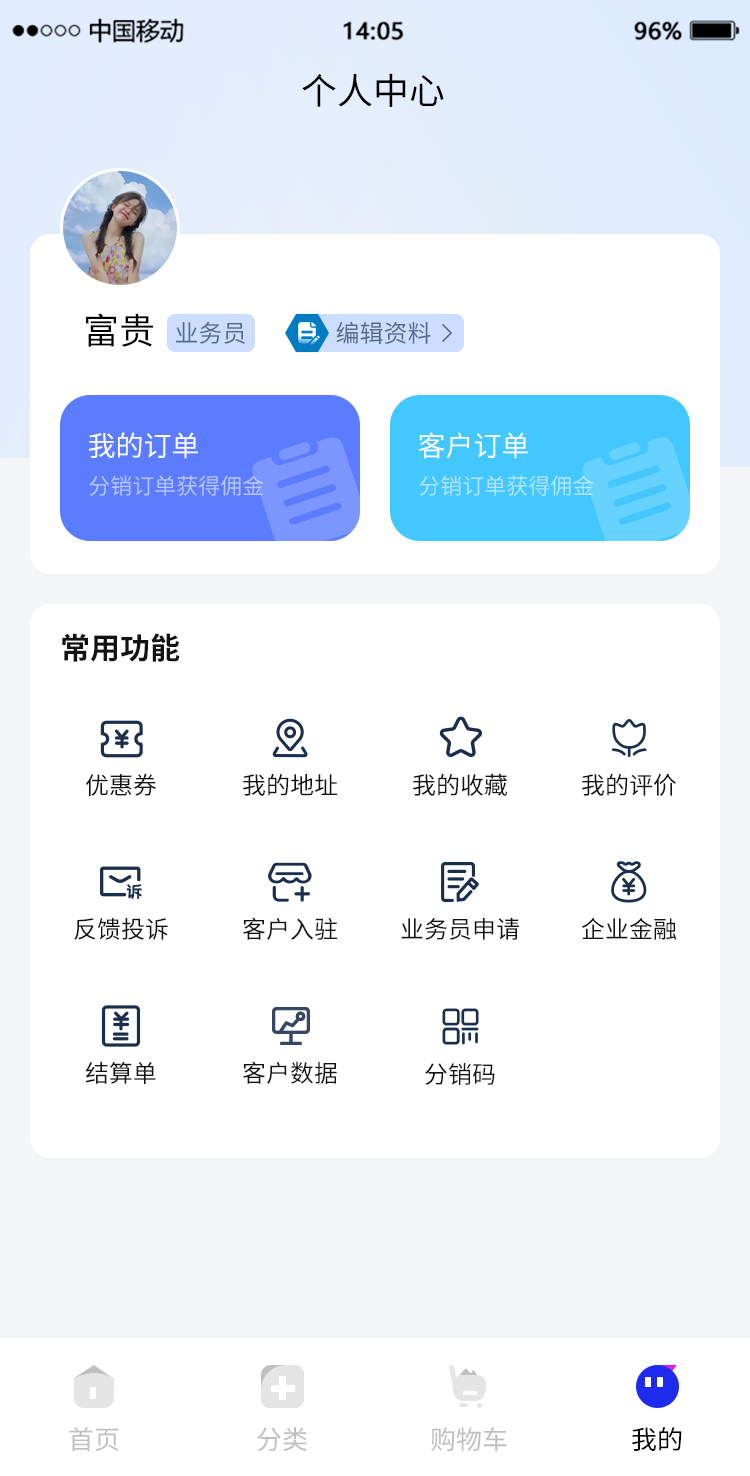Select 客户入驻
The image size is (750, 1476).
290,901
